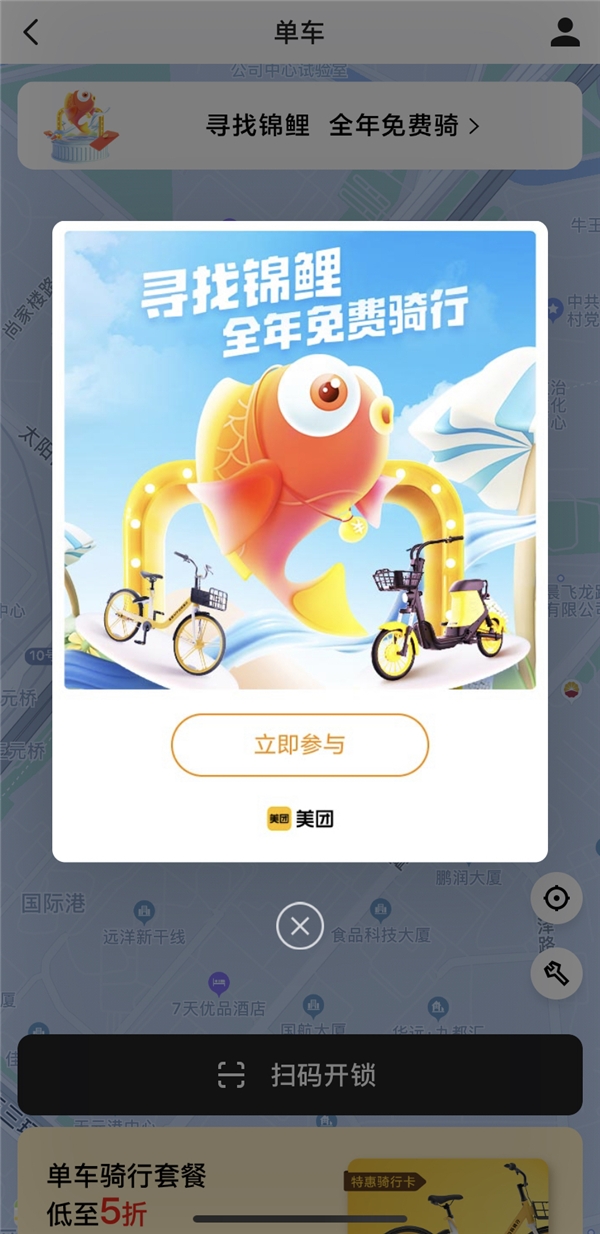
Task: Tap the 立即参与 button
Action: [300, 745]
